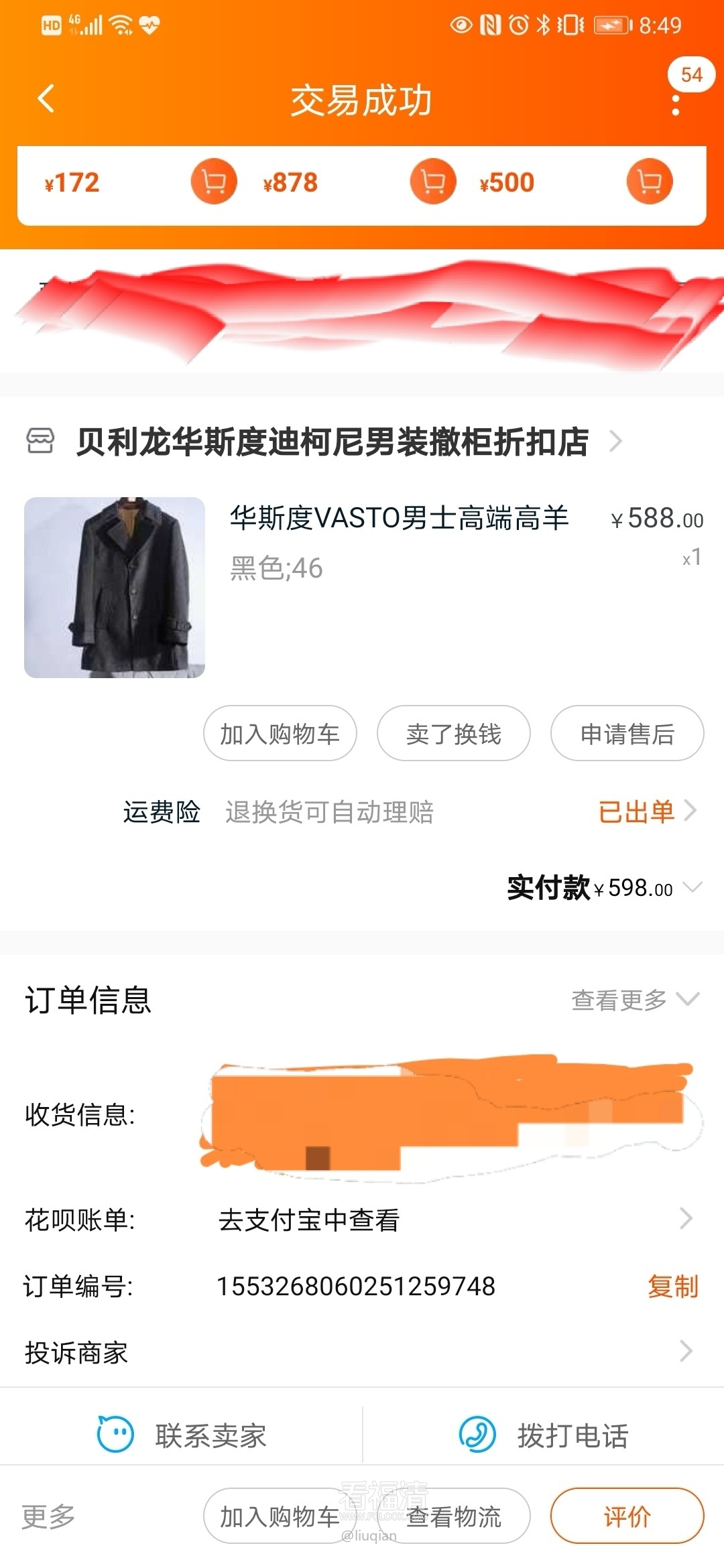Contact the seller via 联系卖家
Image resolution: width=724 pixels, height=1568 pixels.
(182, 1435)
